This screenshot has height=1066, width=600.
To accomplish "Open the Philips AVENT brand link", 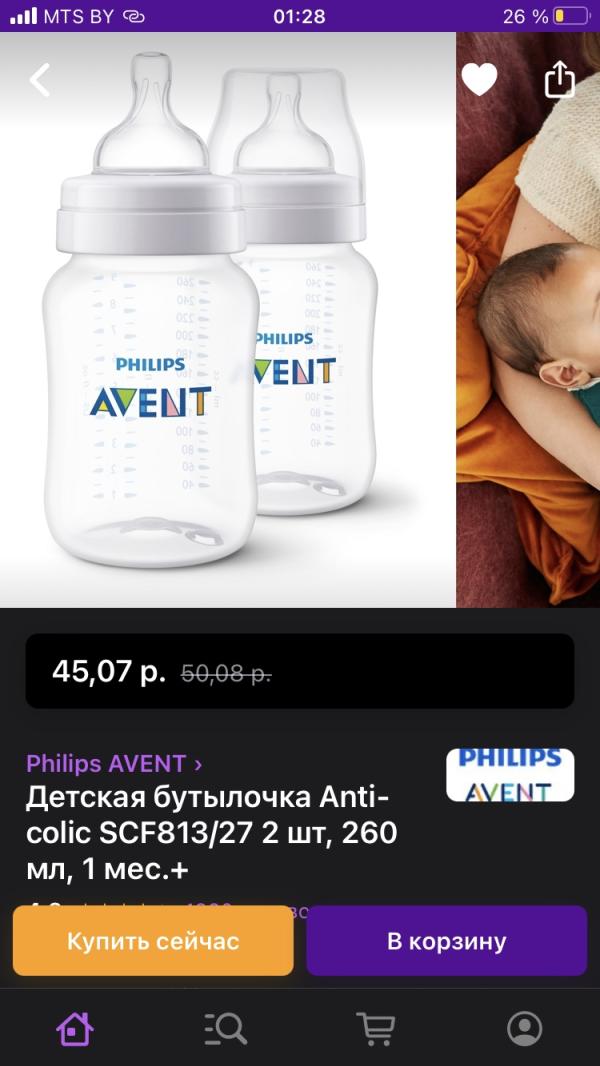I will coord(114,764).
